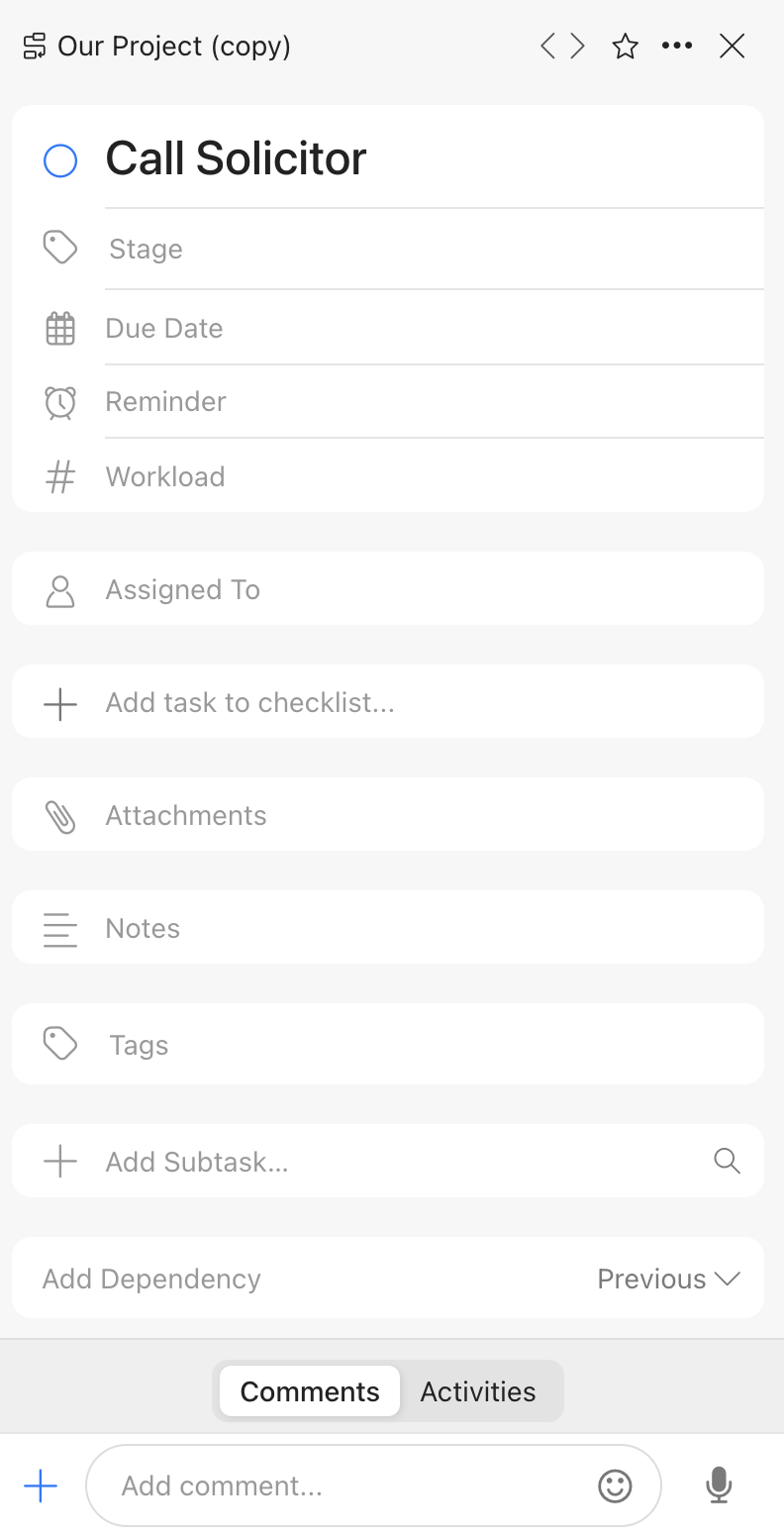Close the task detail panel
The width and height of the screenshot is (784, 1537).
point(732,47)
